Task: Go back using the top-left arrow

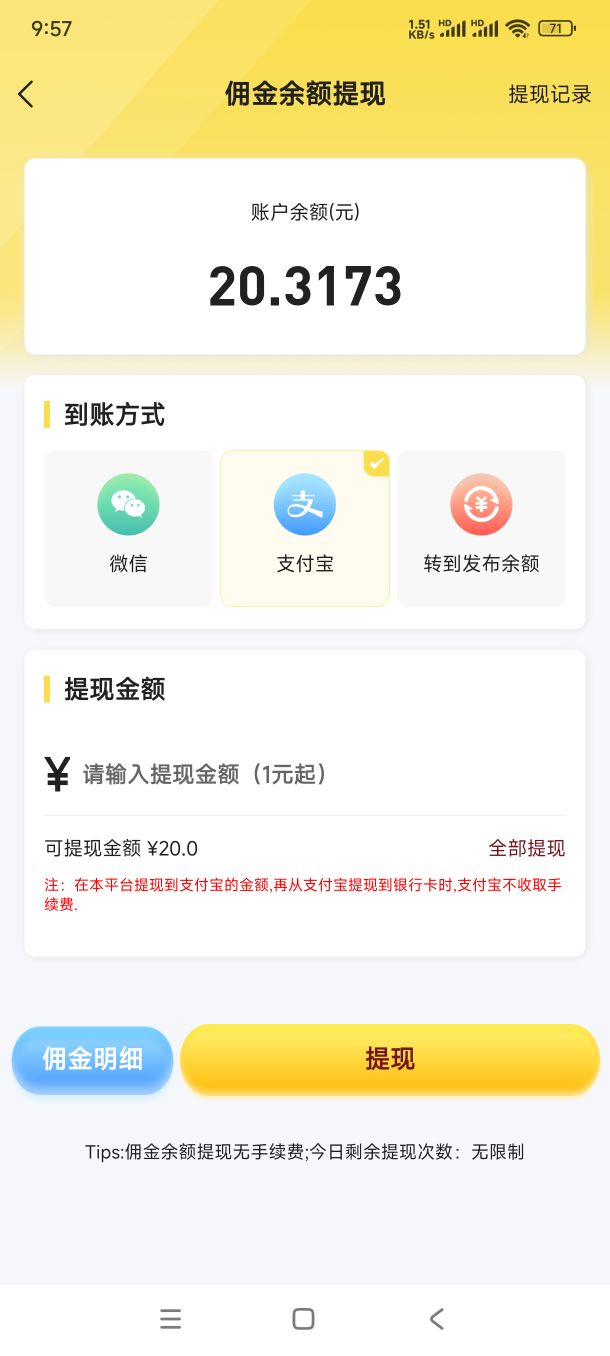Action: point(26,94)
